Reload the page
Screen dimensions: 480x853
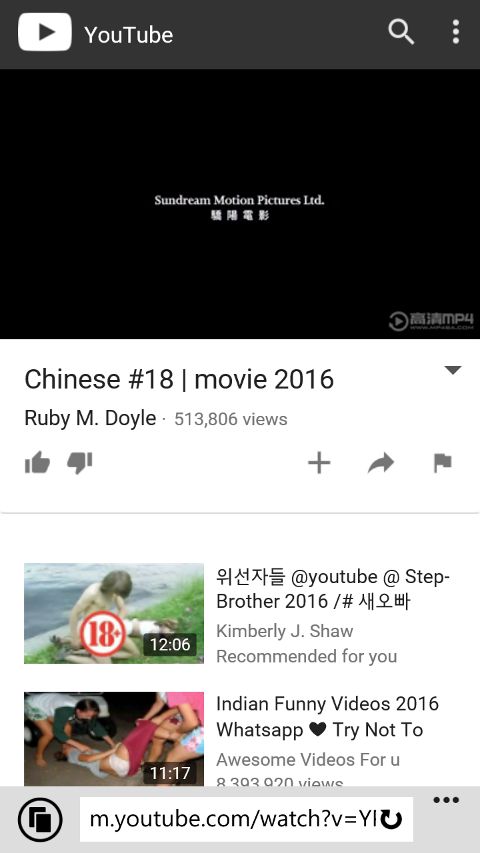click(391, 820)
